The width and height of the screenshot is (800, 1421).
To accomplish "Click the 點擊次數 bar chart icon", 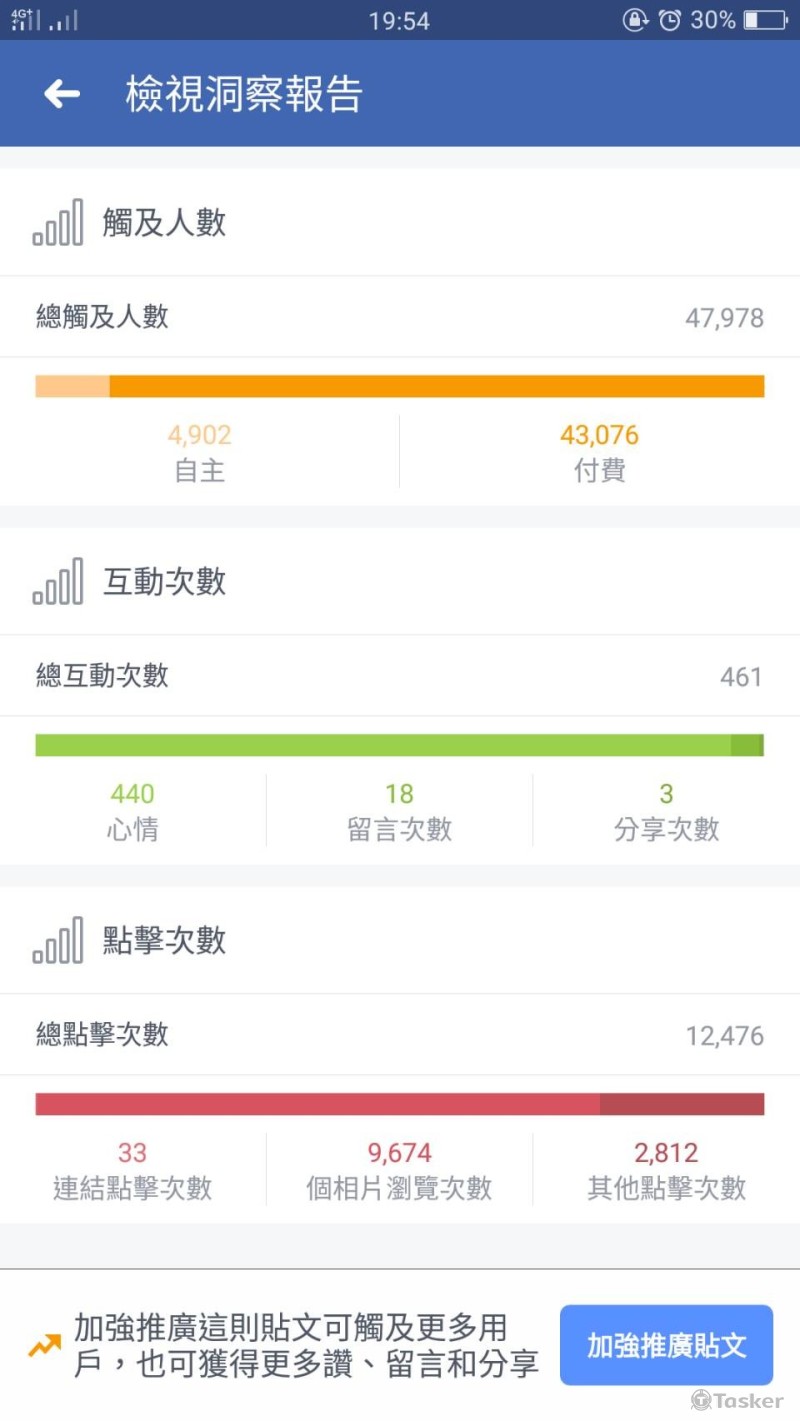I will [60, 939].
